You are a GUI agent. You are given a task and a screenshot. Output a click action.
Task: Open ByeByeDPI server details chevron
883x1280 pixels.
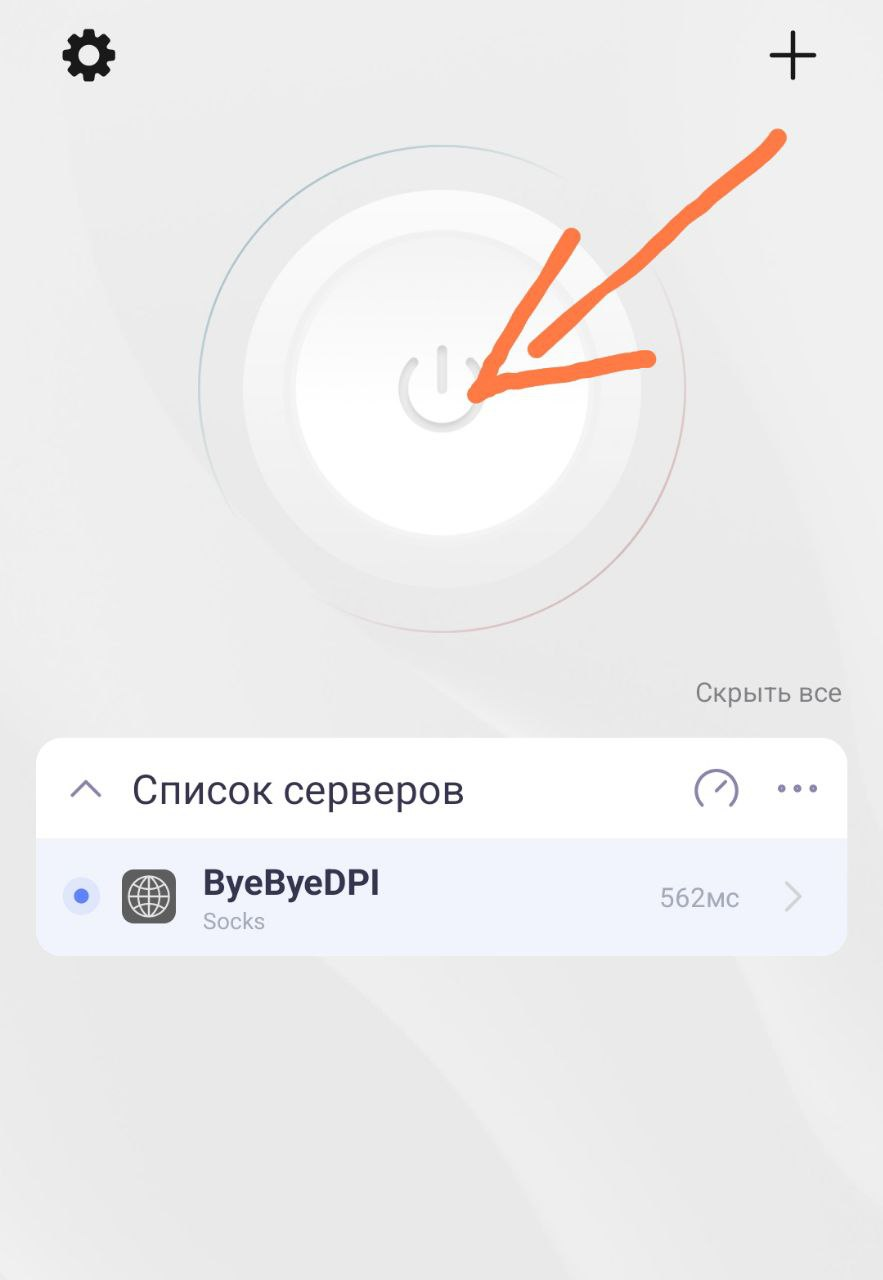coord(793,897)
